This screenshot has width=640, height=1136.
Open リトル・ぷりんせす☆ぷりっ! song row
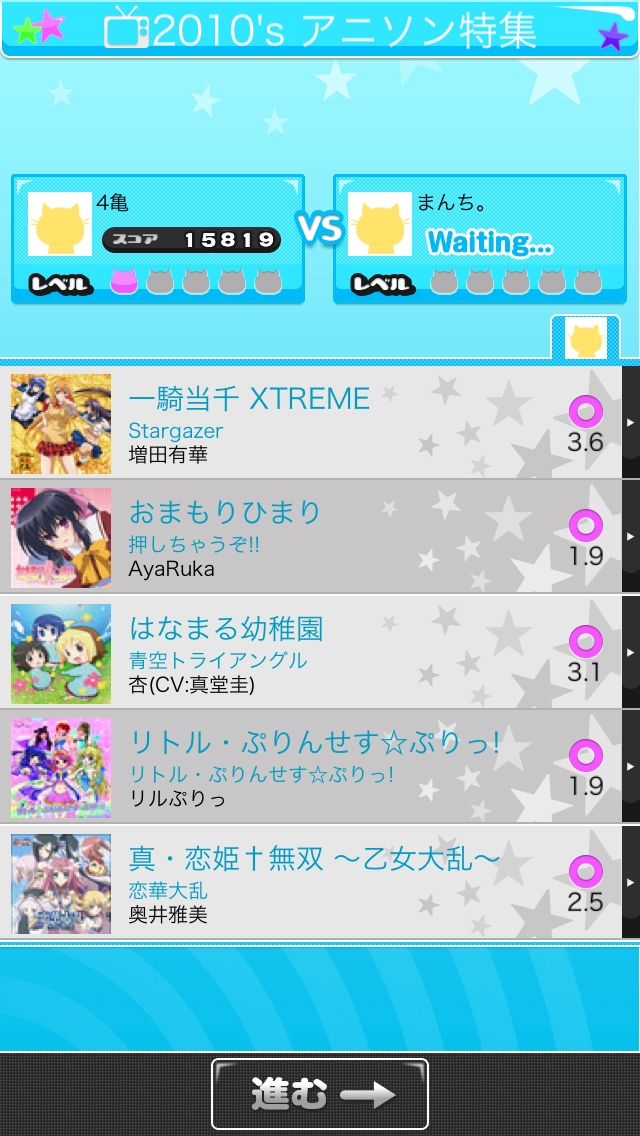pos(315,767)
